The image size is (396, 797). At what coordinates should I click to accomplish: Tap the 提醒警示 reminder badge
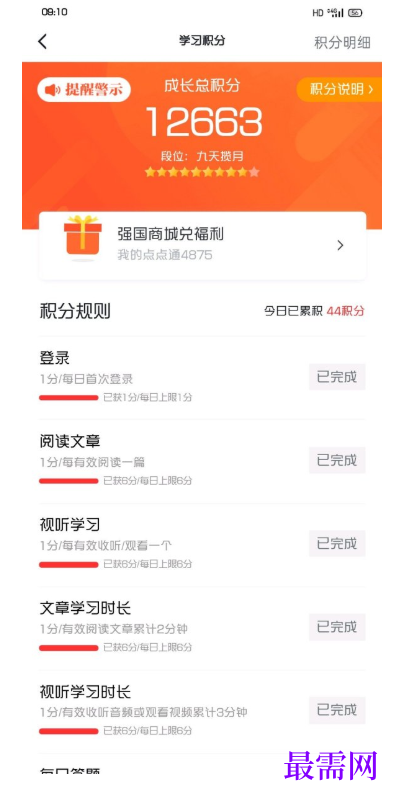84,90
